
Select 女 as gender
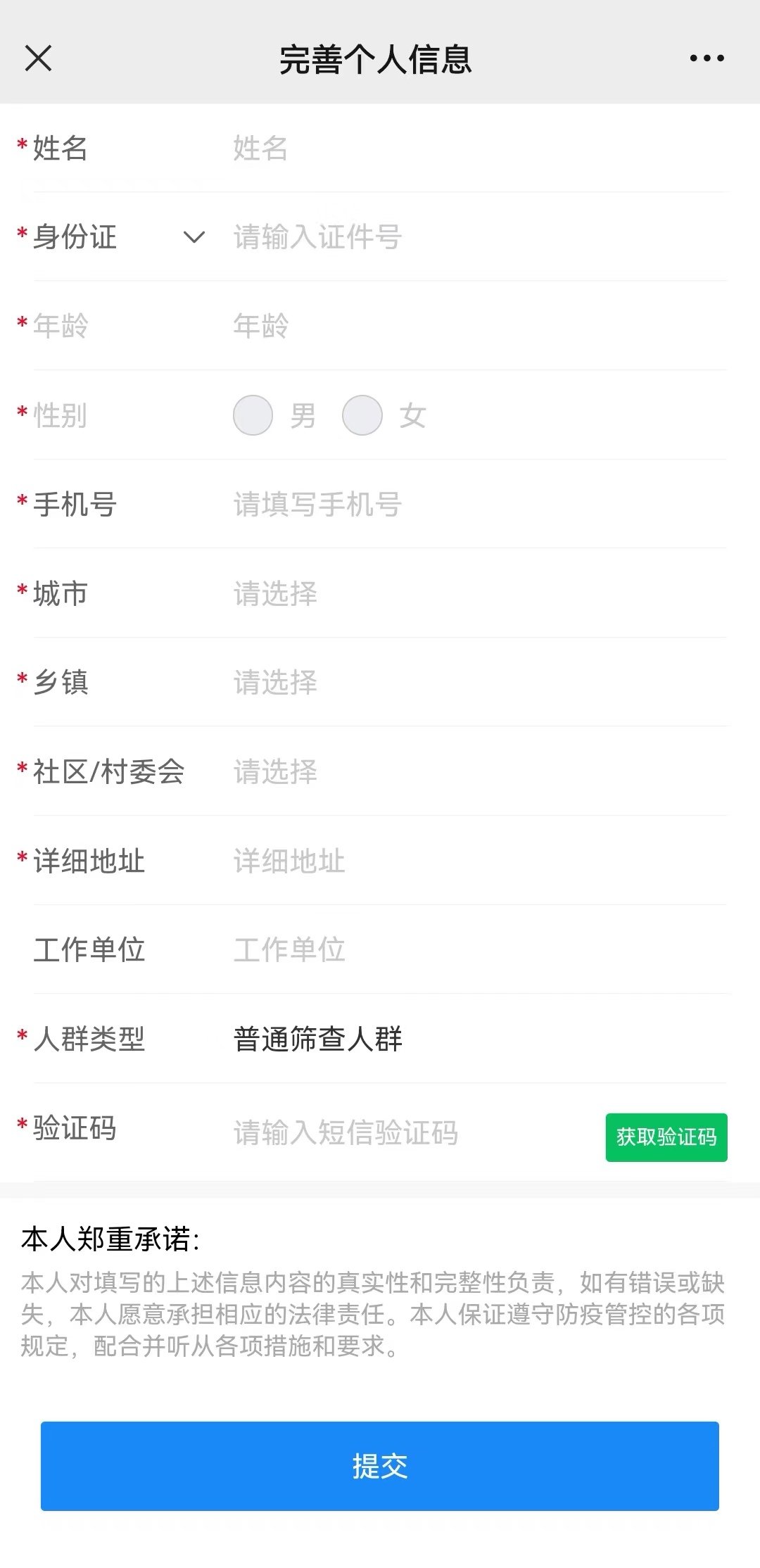click(362, 415)
